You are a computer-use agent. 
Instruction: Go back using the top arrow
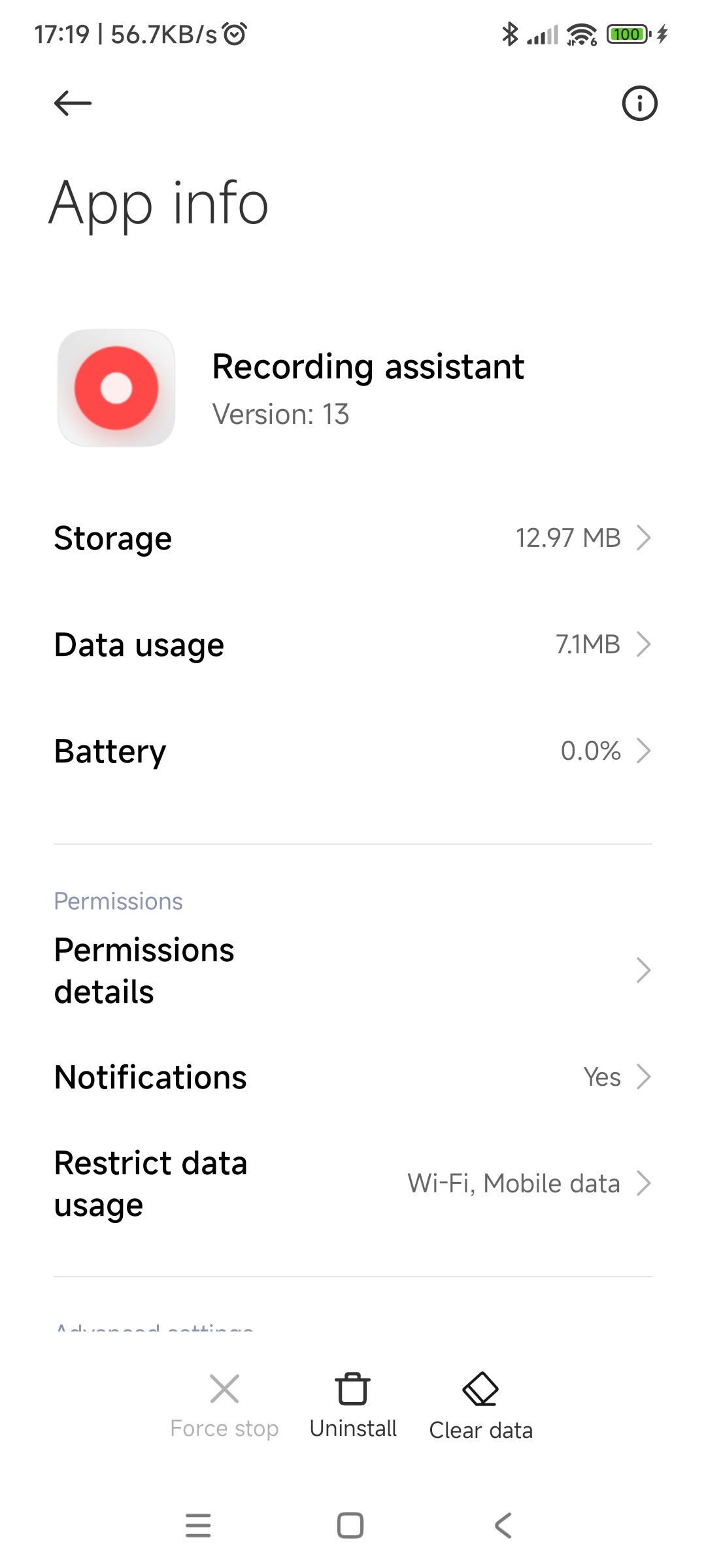tap(73, 103)
